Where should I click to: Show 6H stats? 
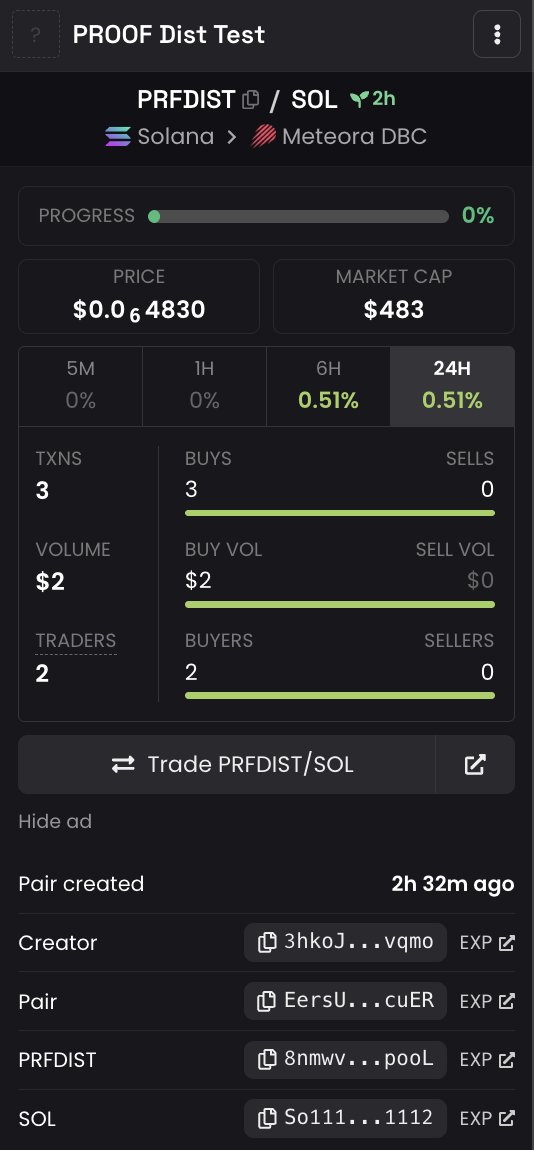tap(329, 387)
